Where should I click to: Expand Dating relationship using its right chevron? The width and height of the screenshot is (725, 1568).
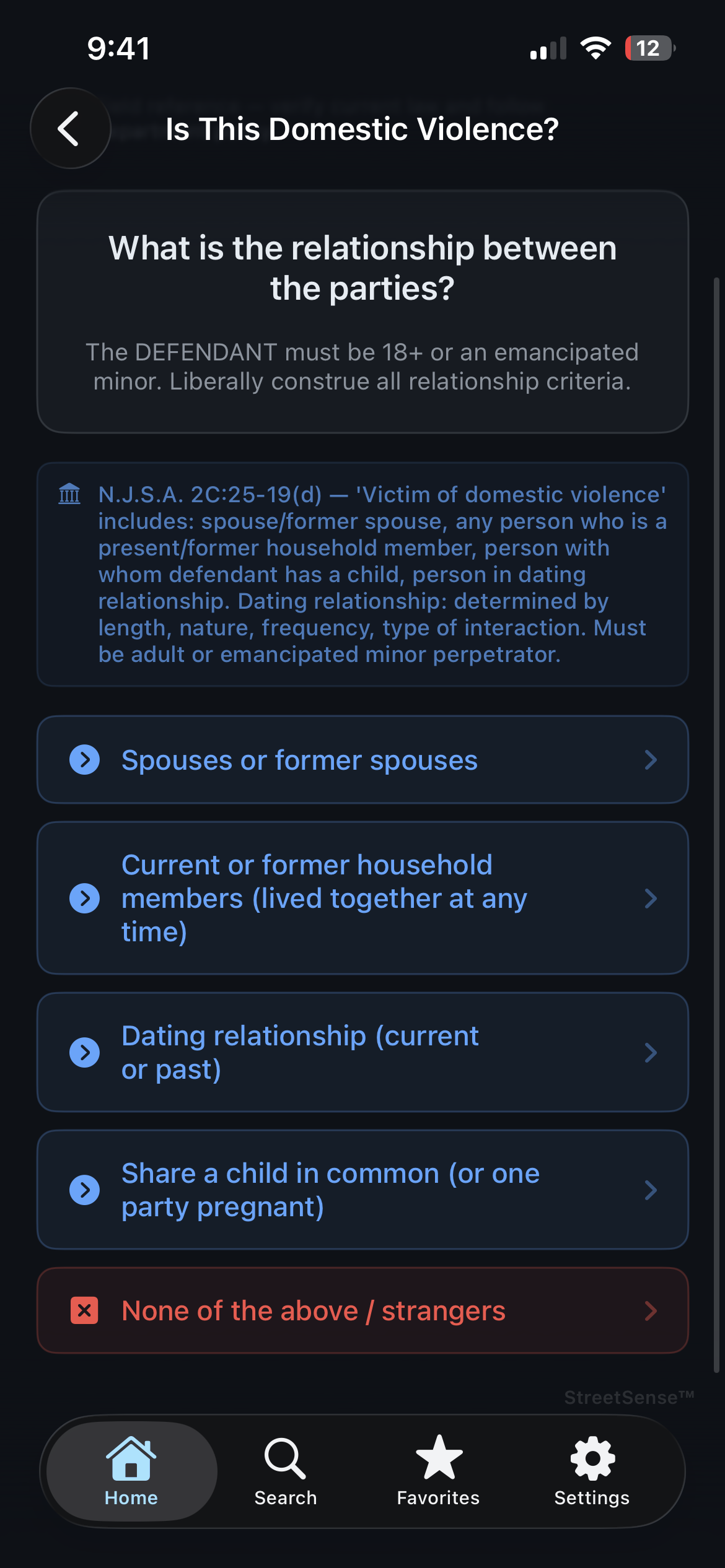650,1052
